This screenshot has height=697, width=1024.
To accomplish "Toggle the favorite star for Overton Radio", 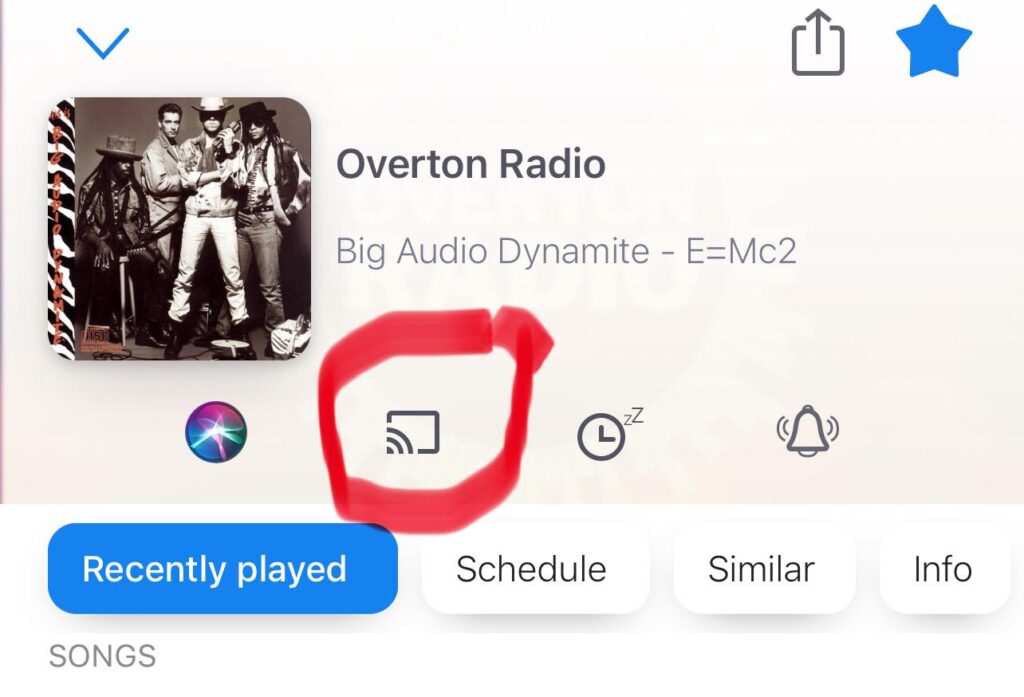I will click(x=934, y=44).
